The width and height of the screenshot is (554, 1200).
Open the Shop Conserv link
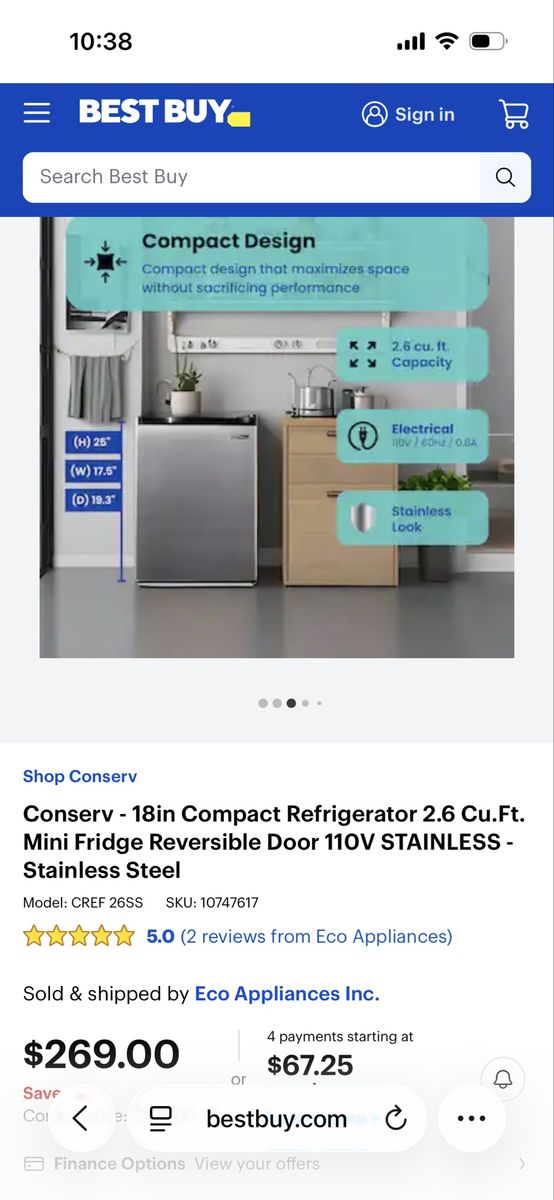pos(80,776)
